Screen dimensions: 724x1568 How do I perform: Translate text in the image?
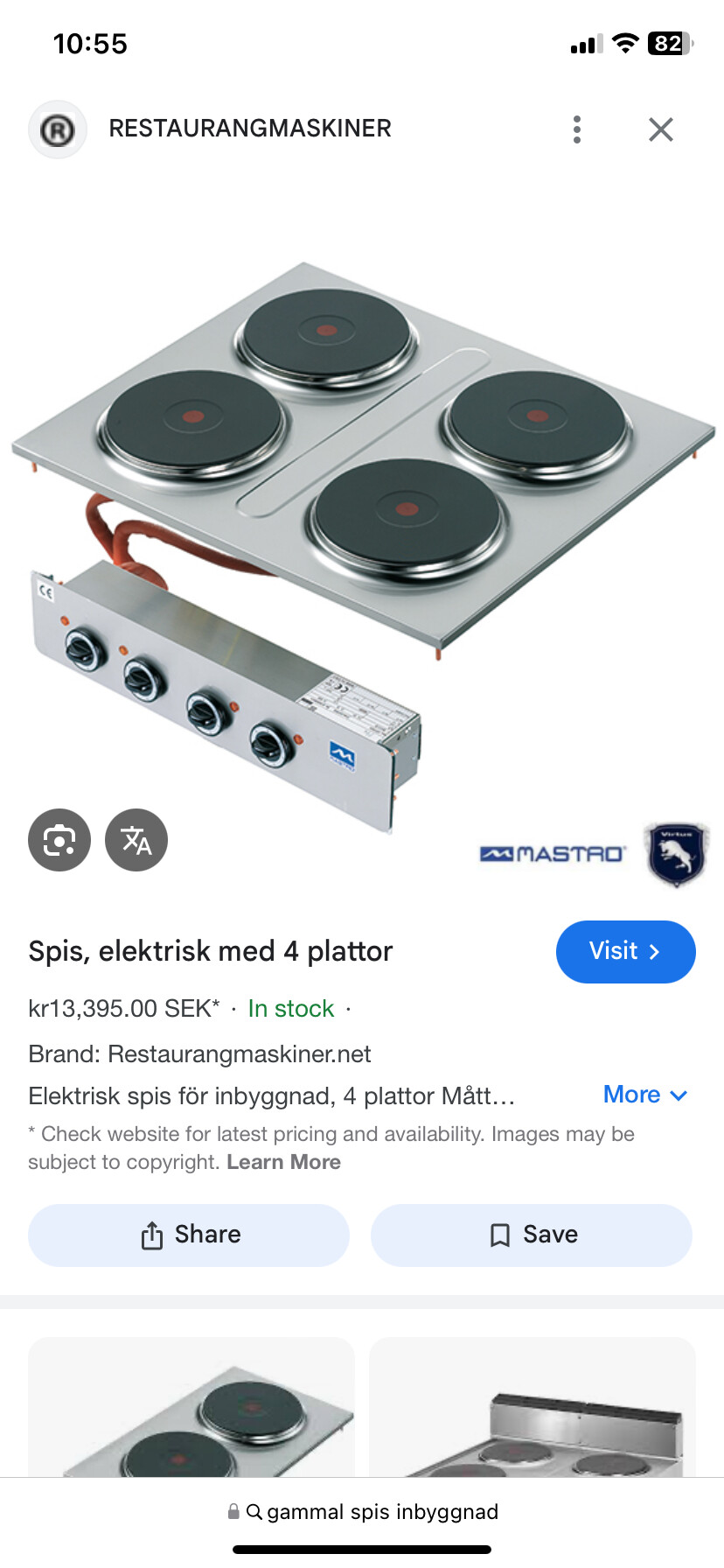click(x=136, y=840)
